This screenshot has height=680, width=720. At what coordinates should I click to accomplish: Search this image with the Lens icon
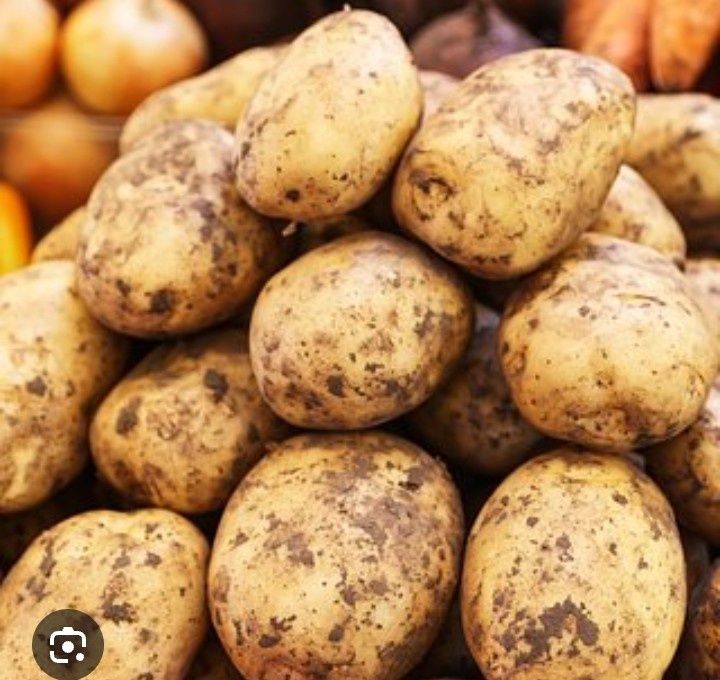(67, 644)
